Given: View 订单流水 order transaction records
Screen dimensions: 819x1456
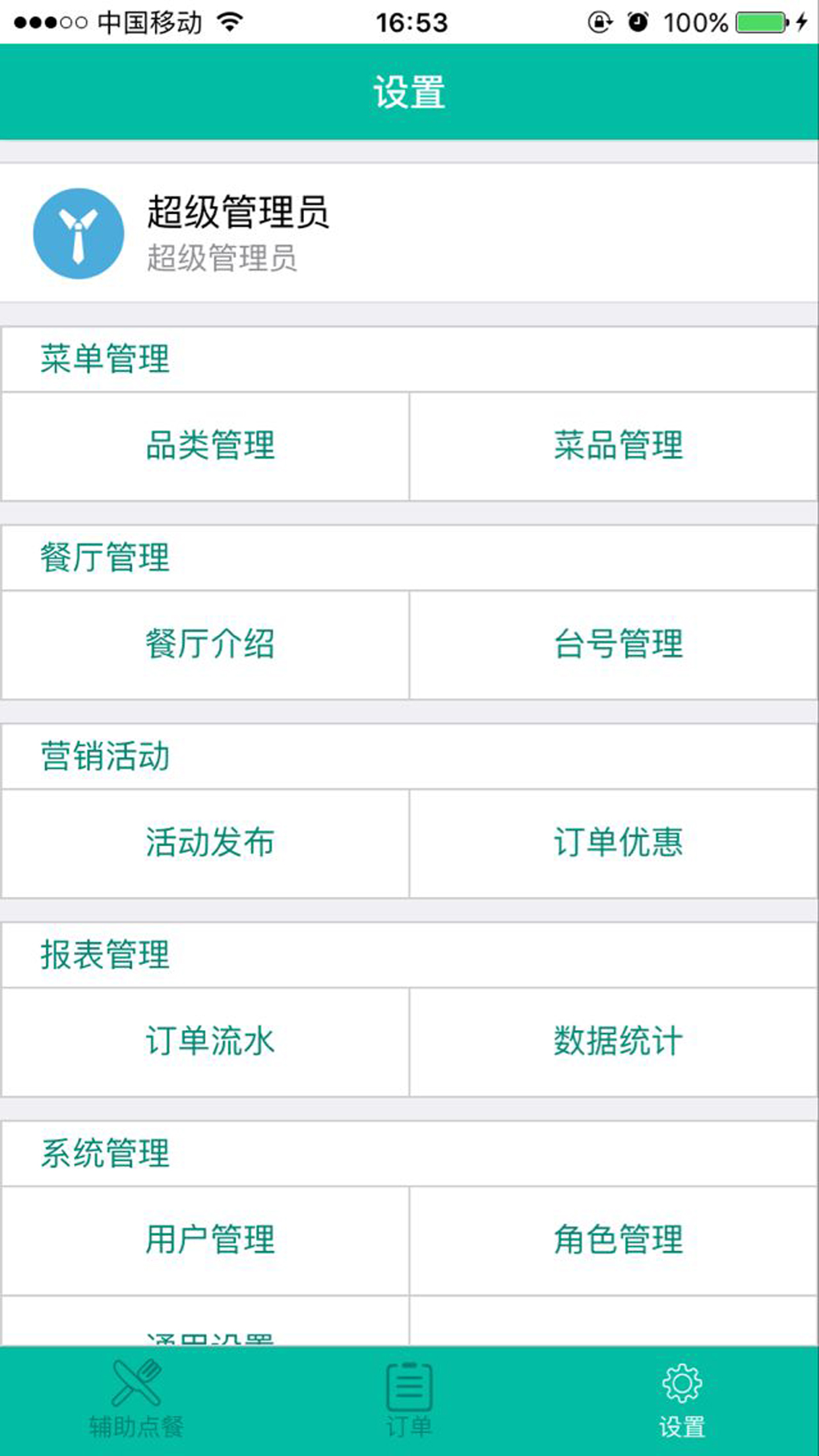Looking at the screenshot, I should (210, 1041).
